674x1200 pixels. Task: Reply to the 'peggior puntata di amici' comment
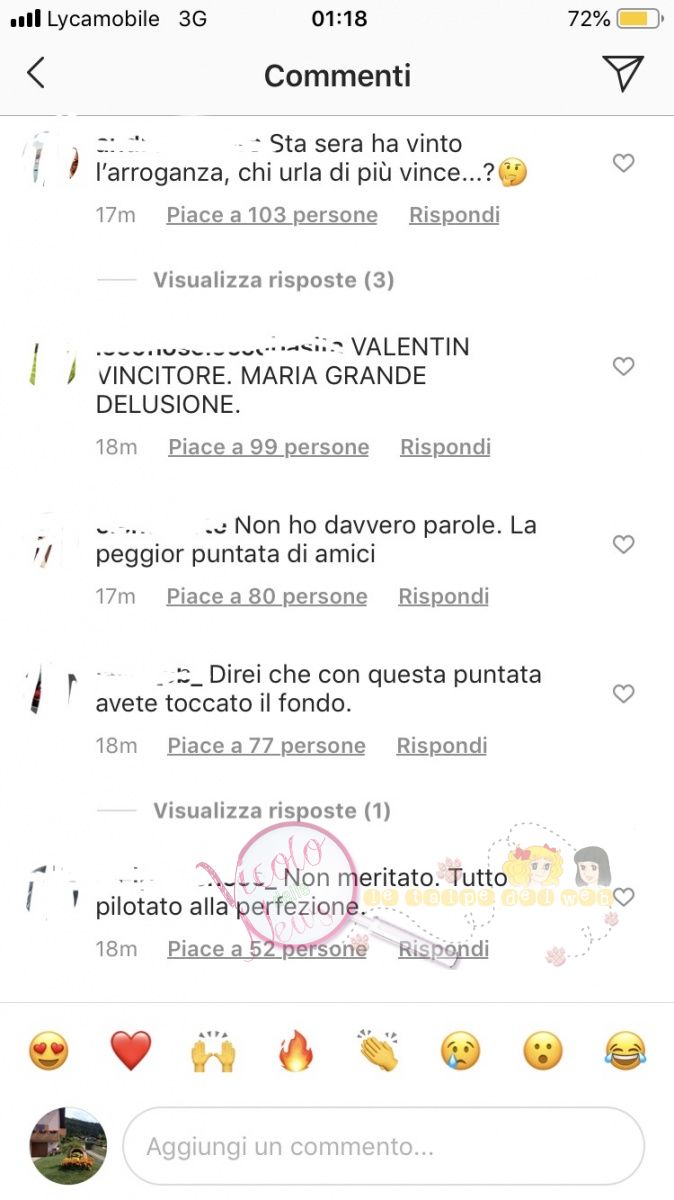point(443,597)
